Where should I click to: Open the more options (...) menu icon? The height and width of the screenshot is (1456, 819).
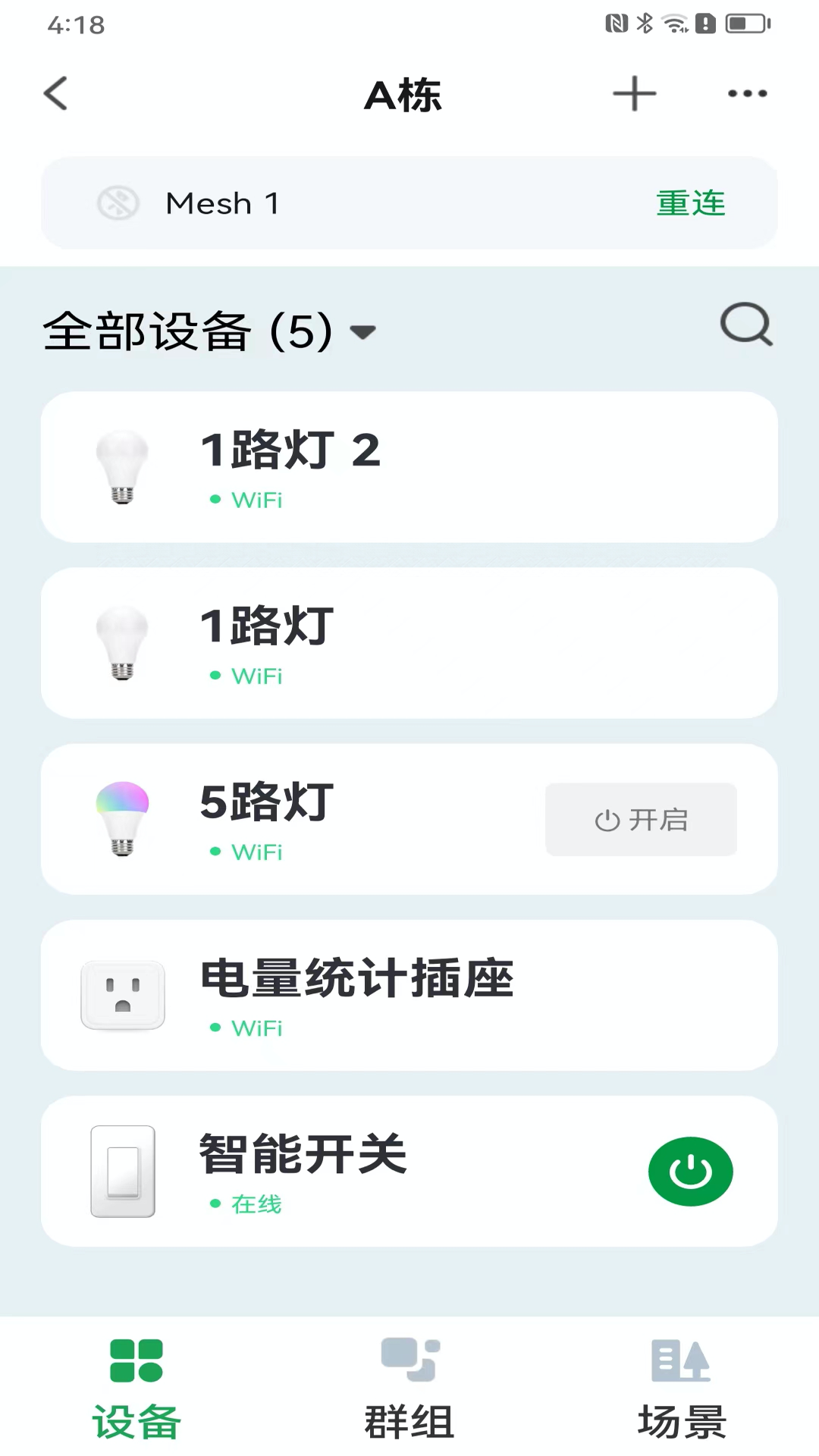[746, 93]
